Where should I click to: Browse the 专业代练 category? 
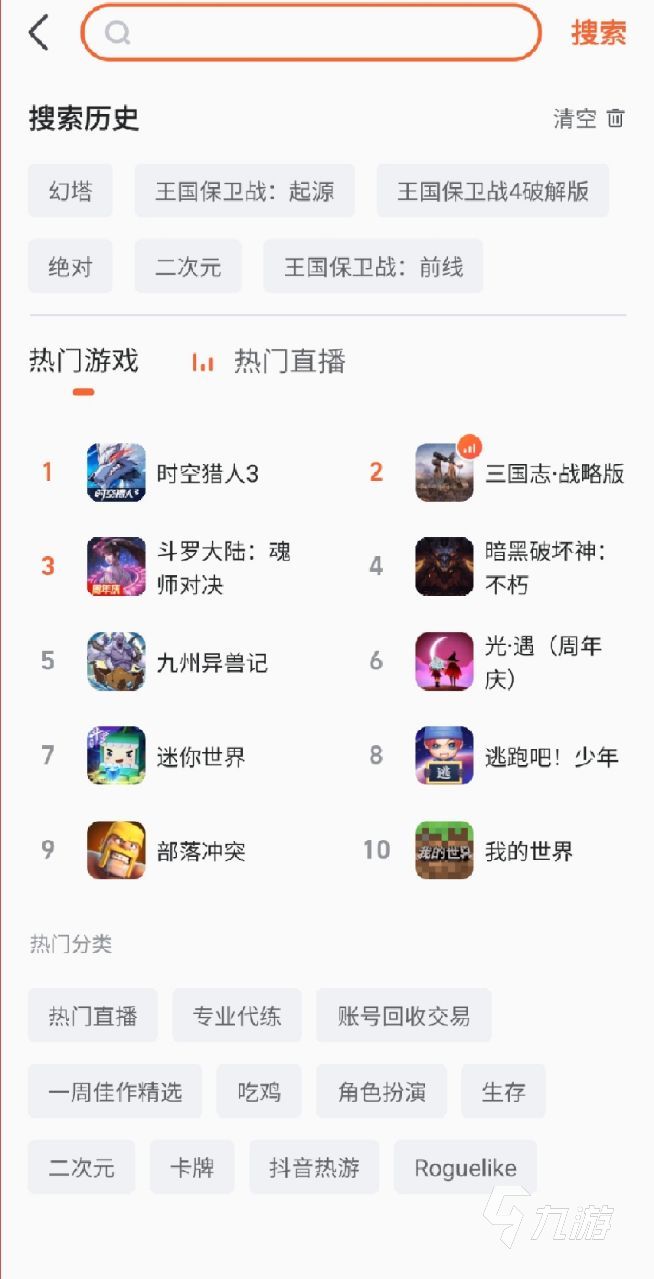pos(237,1017)
